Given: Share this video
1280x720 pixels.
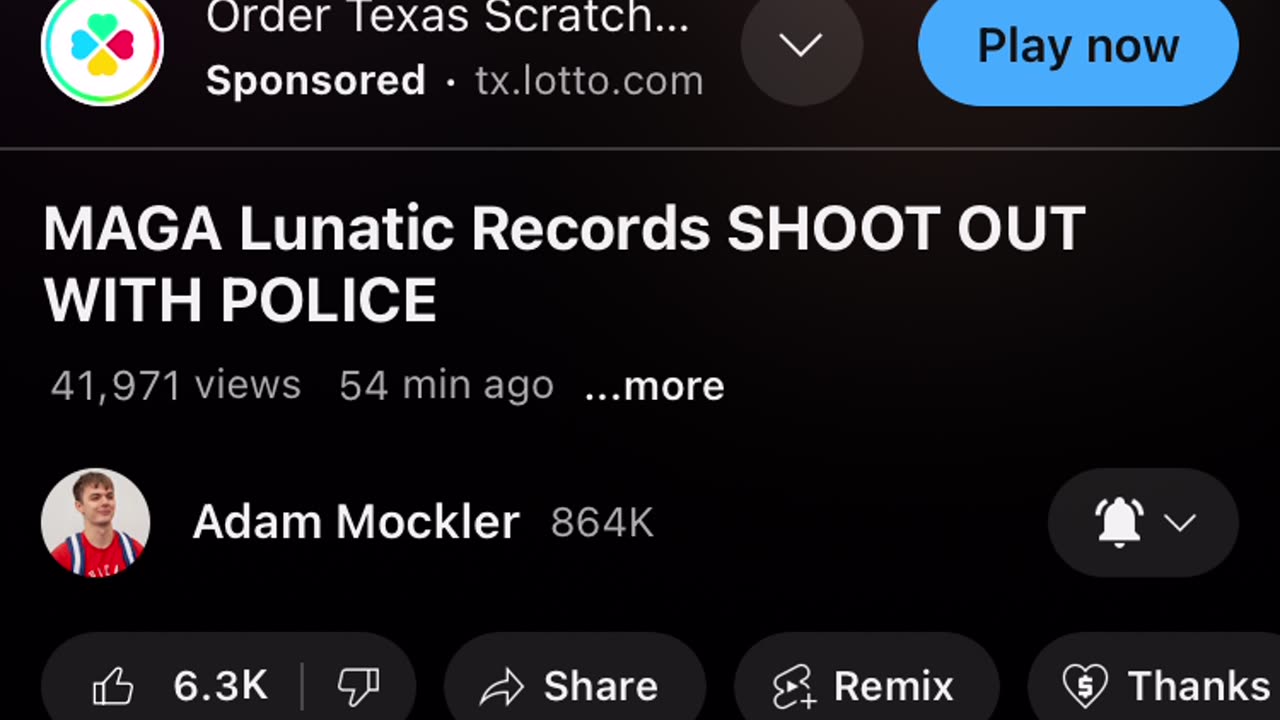Looking at the screenshot, I should coord(572,686).
